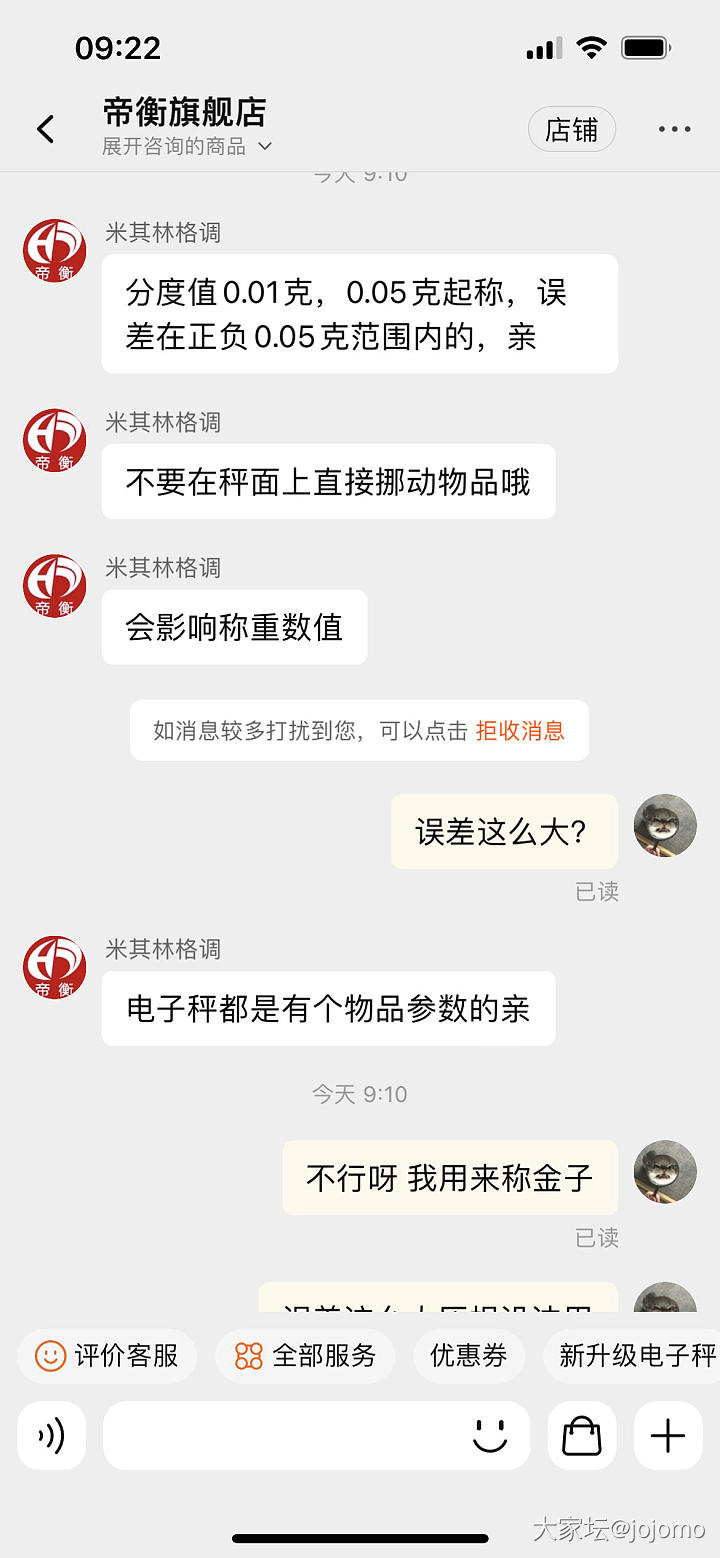
Task: Tap the 优惠券 chip
Action: click(468, 1356)
